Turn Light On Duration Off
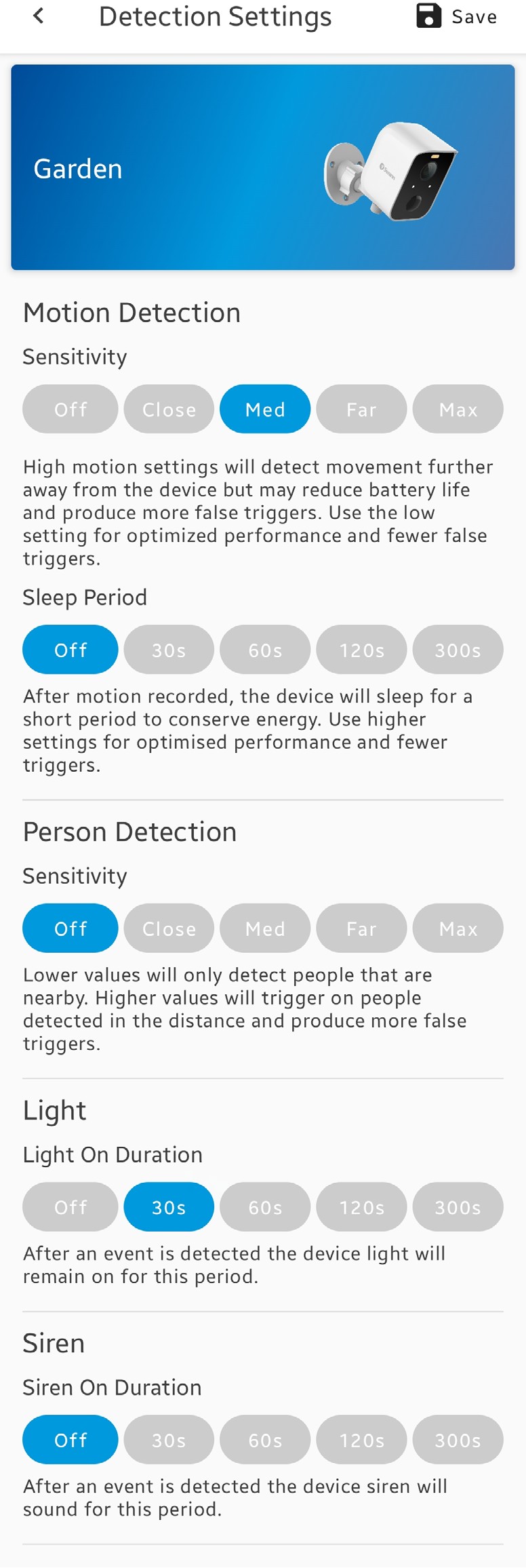 [x=70, y=1207]
